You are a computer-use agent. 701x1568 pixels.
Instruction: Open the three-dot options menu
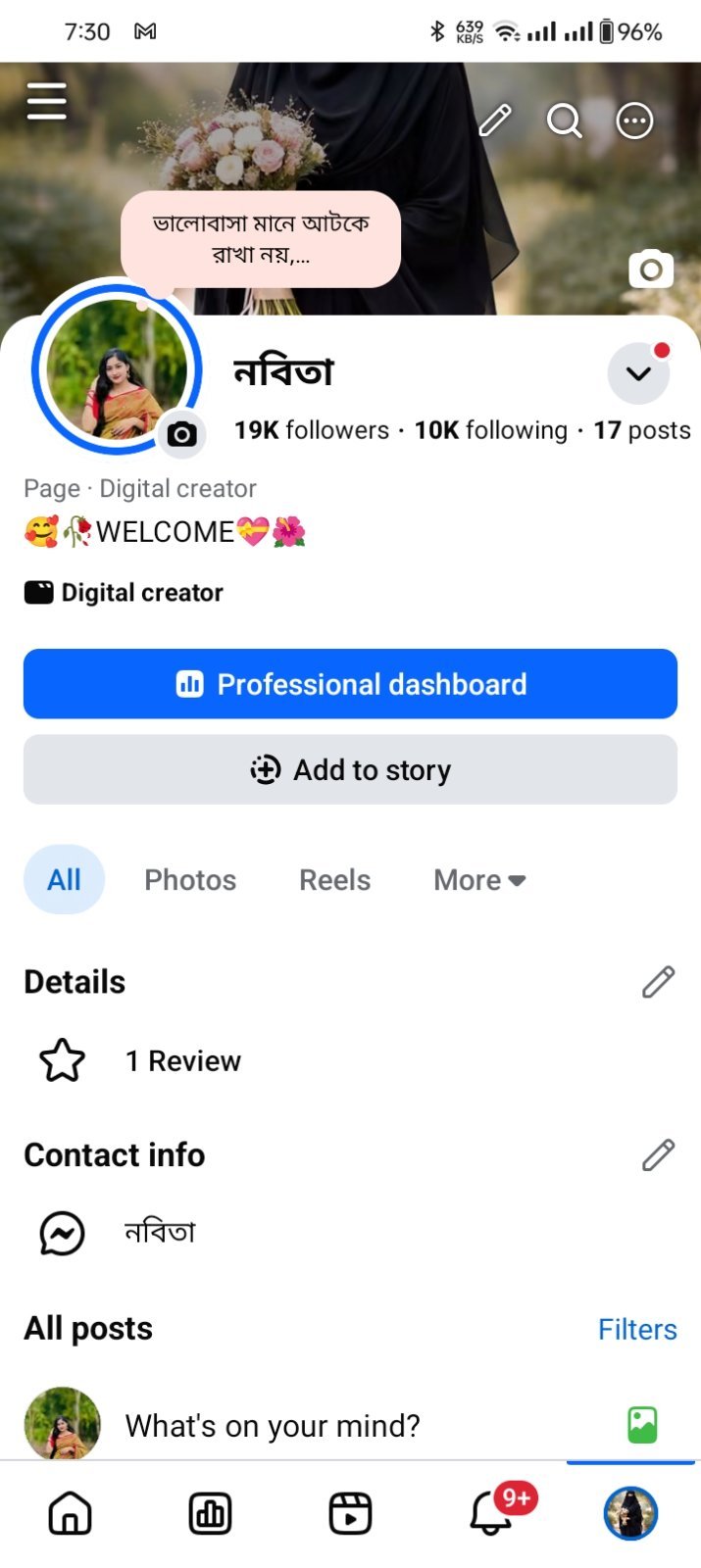(634, 121)
